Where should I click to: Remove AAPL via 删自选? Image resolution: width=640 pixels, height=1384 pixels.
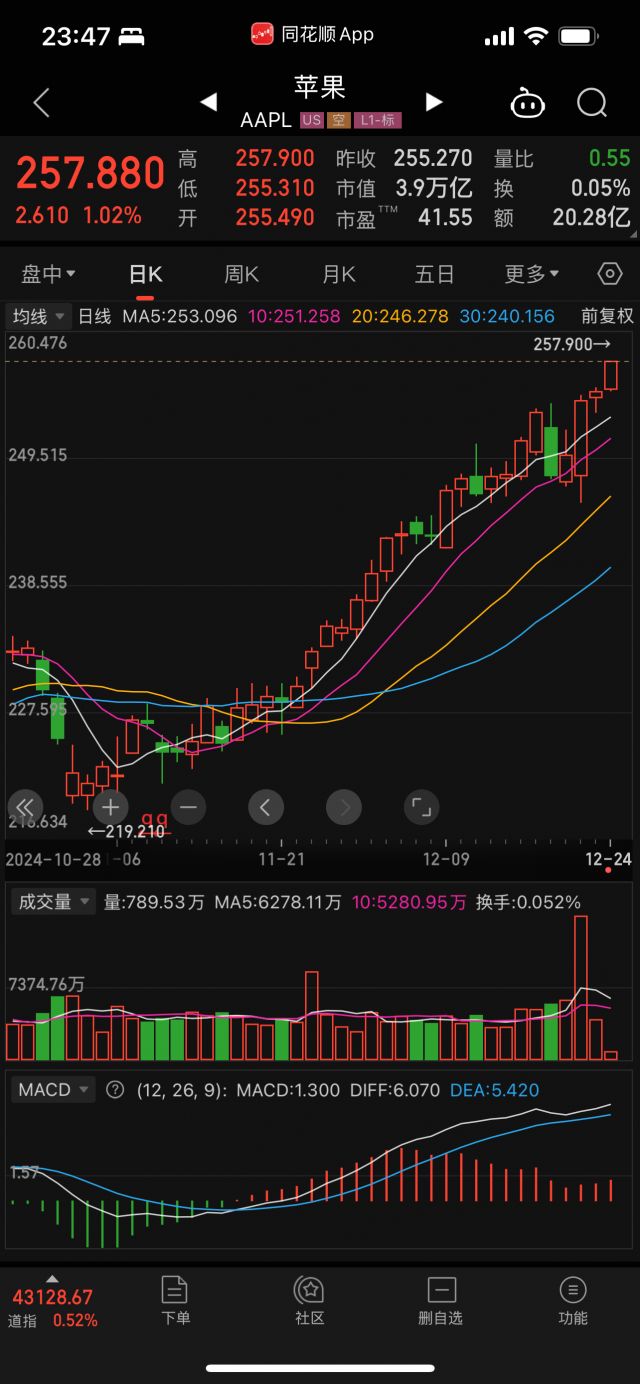pos(441,1300)
